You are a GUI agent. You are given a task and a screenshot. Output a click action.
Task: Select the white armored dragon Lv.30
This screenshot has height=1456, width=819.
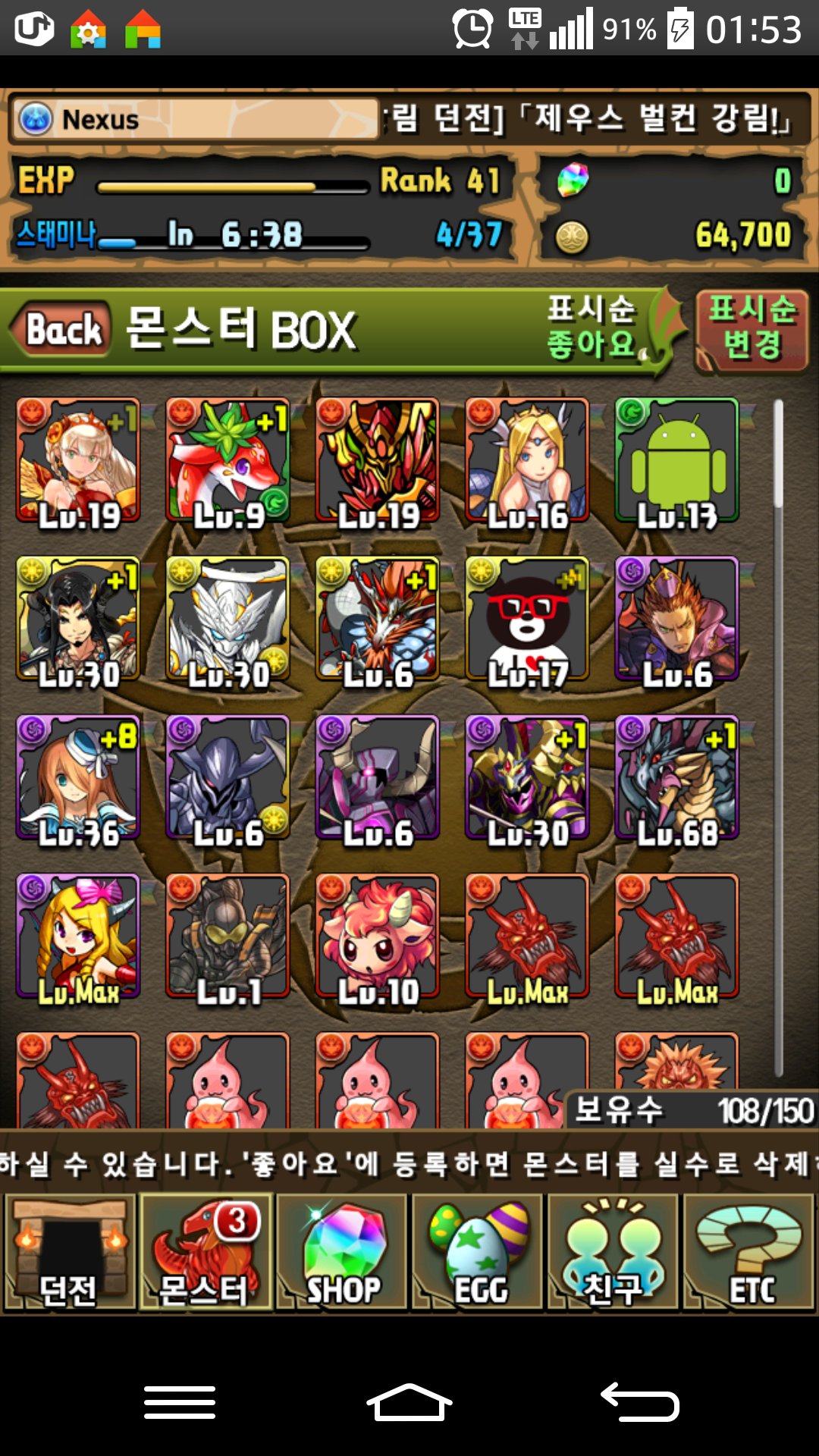tap(227, 620)
